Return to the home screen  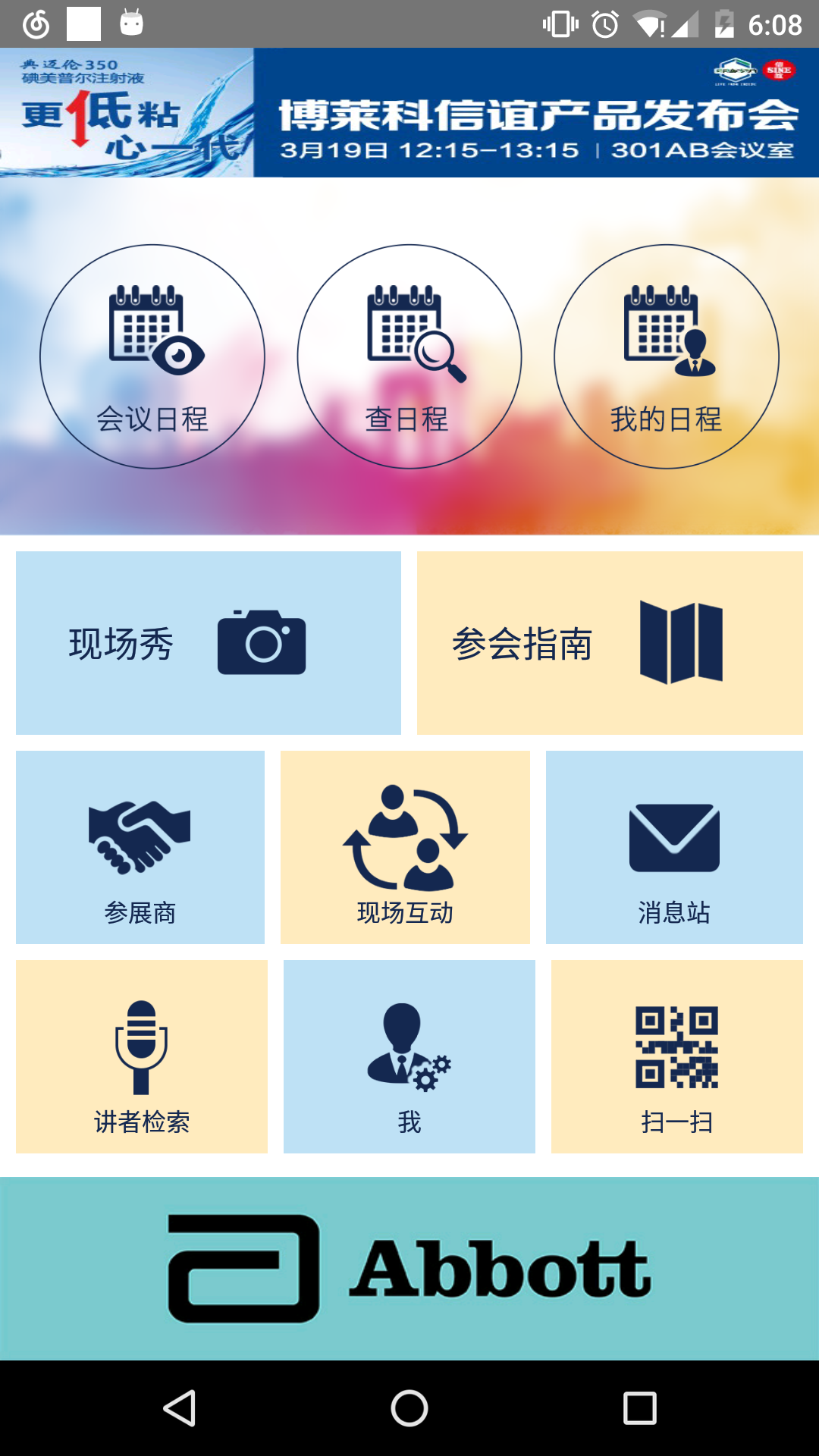click(x=409, y=1408)
